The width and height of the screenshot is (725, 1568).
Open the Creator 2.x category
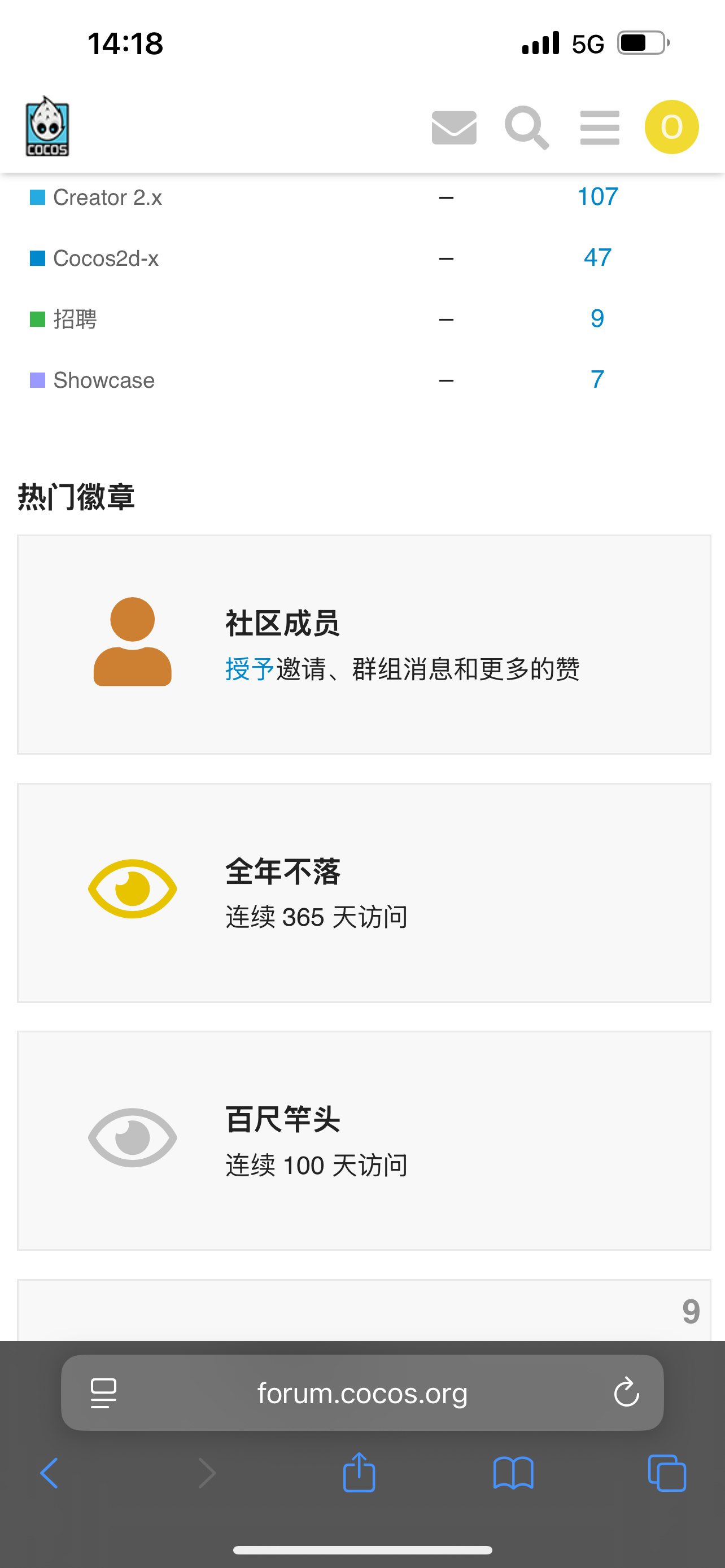[x=107, y=197]
